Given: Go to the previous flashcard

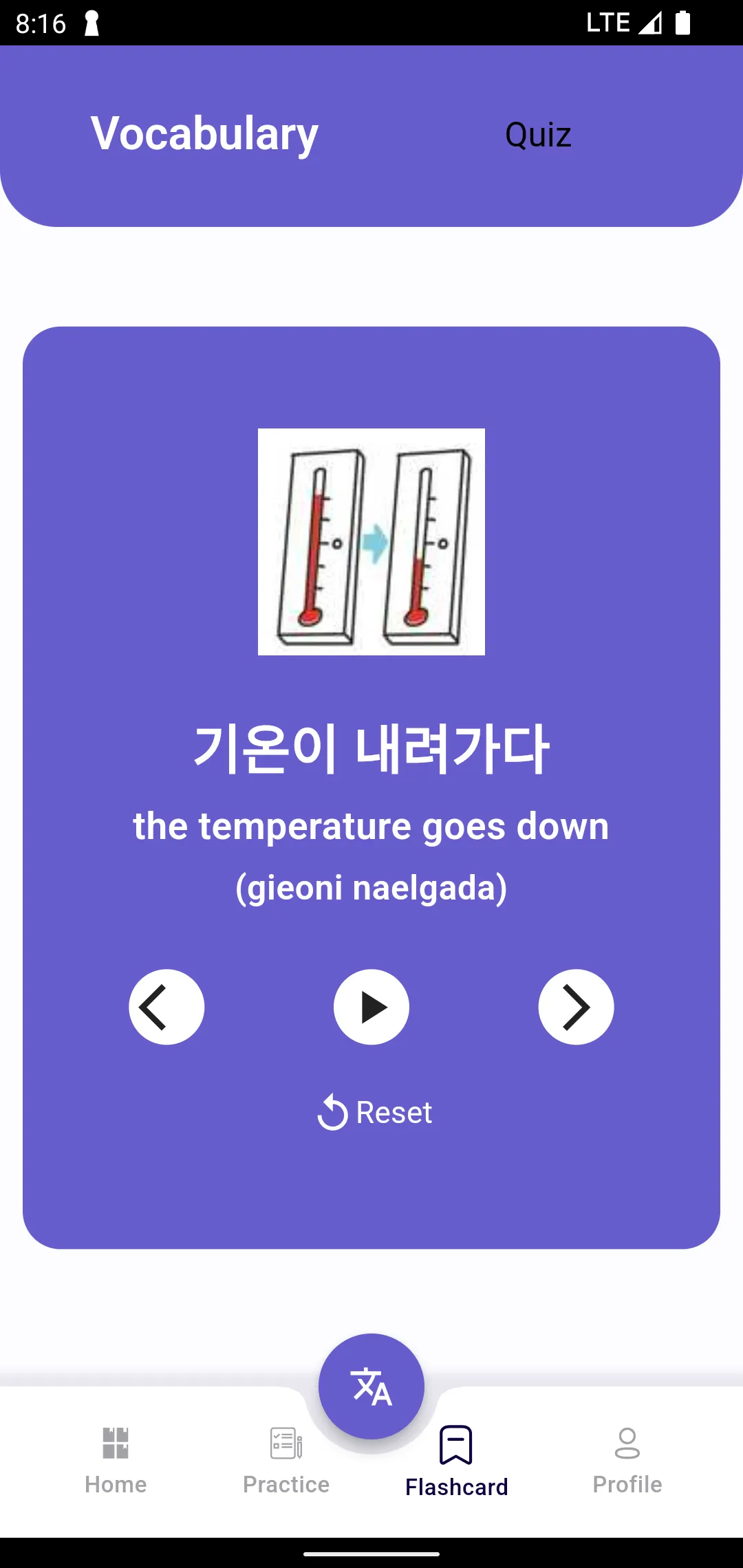Looking at the screenshot, I should pos(166,1007).
